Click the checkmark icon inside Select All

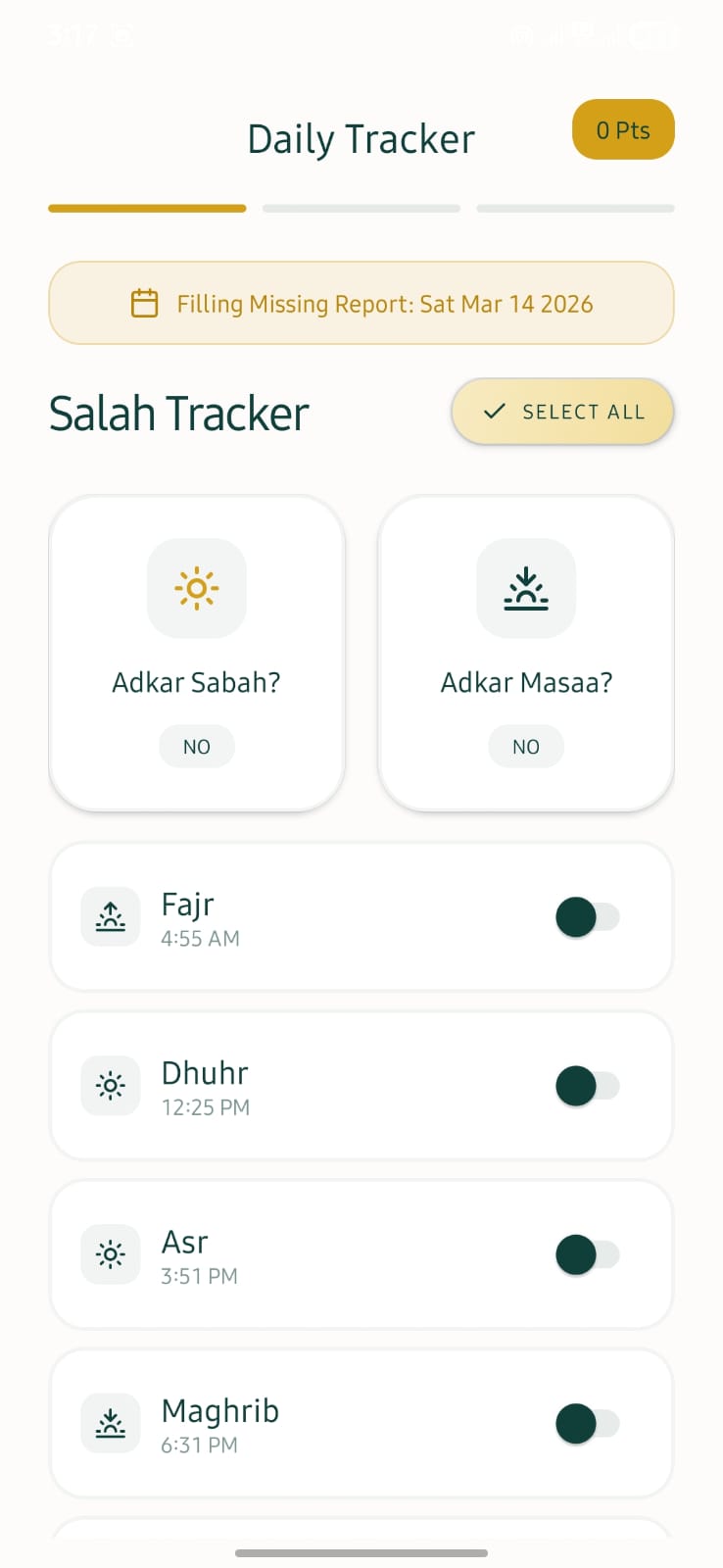(496, 412)
